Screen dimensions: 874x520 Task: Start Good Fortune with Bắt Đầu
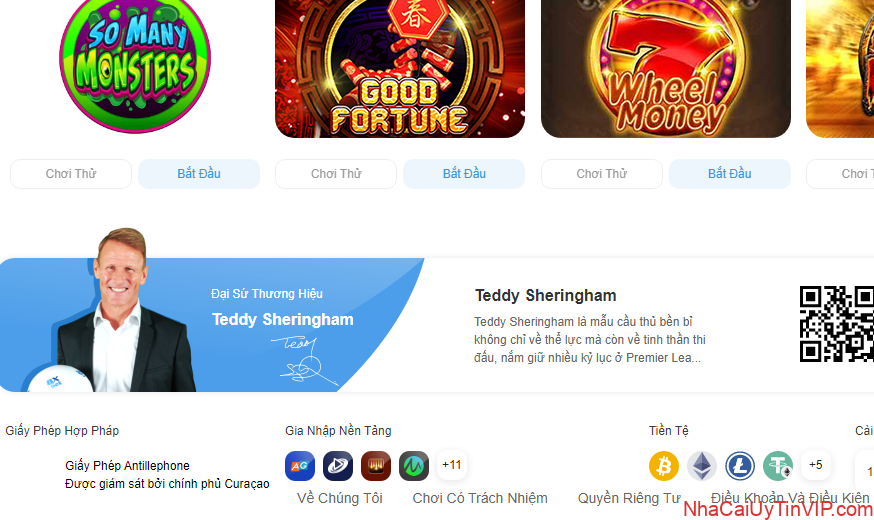click(x=464, y=174)
